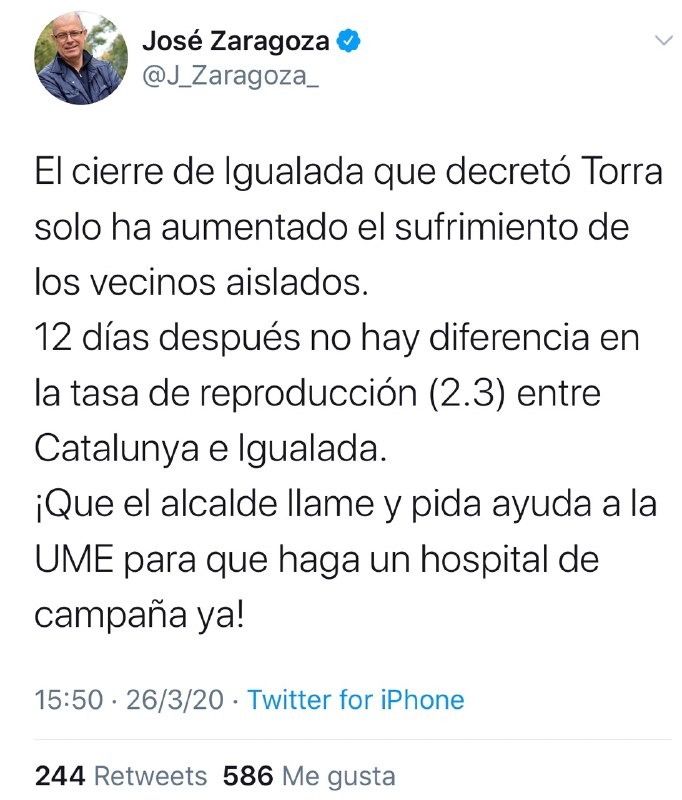Open the Twitter for iPhone link

[x=355, y=699]
